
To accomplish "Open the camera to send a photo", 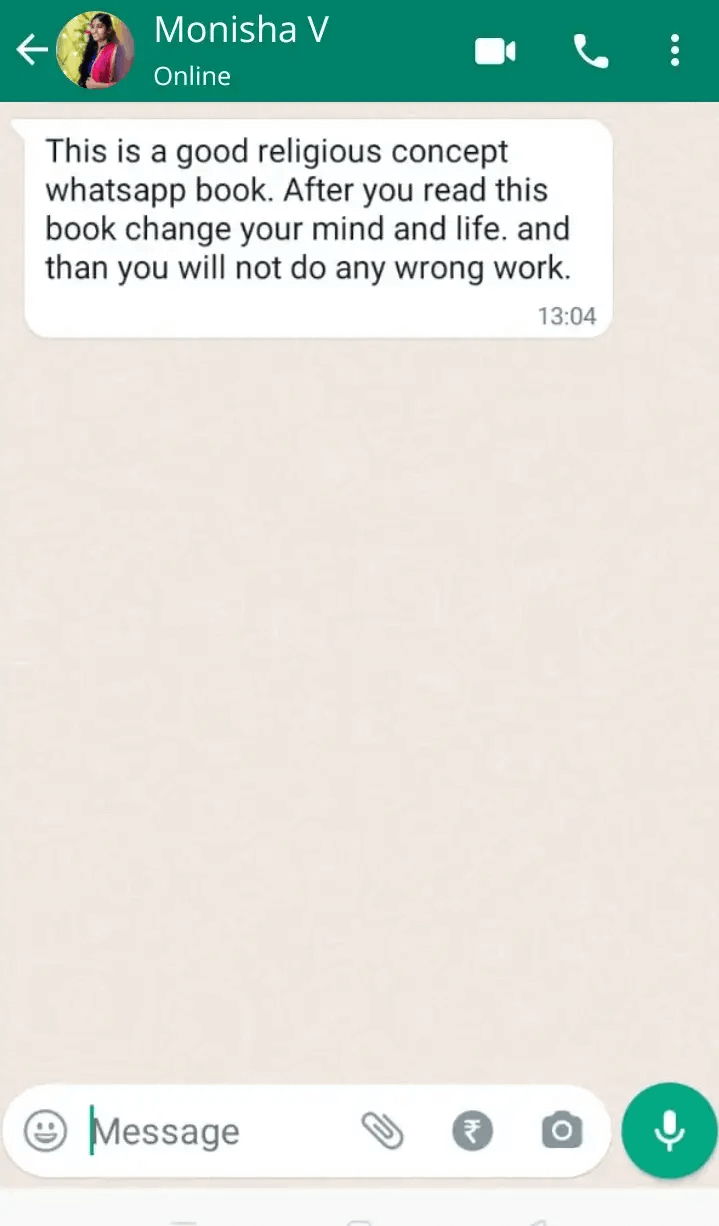I will click(x=561, y=1131).
